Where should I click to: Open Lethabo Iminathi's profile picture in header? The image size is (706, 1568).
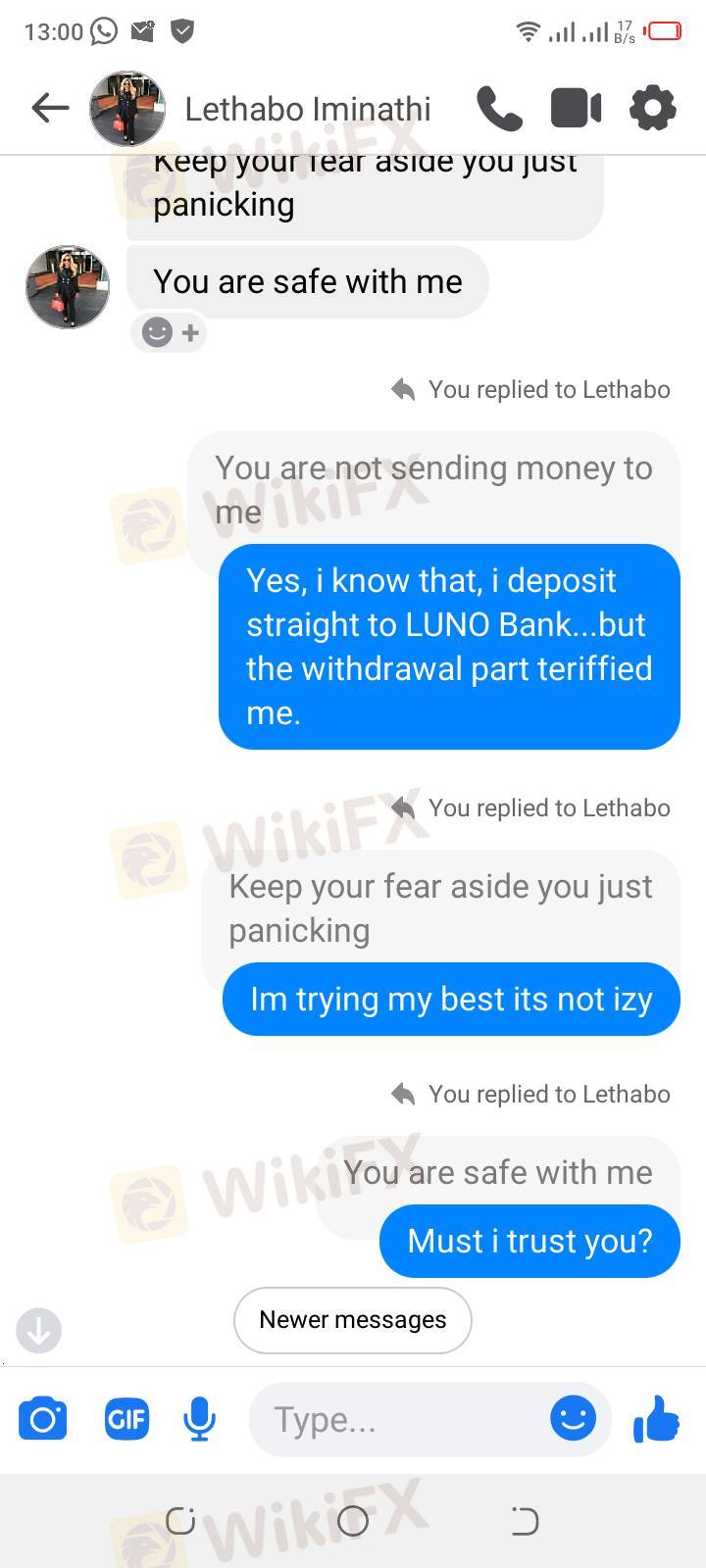click(127, 109)
